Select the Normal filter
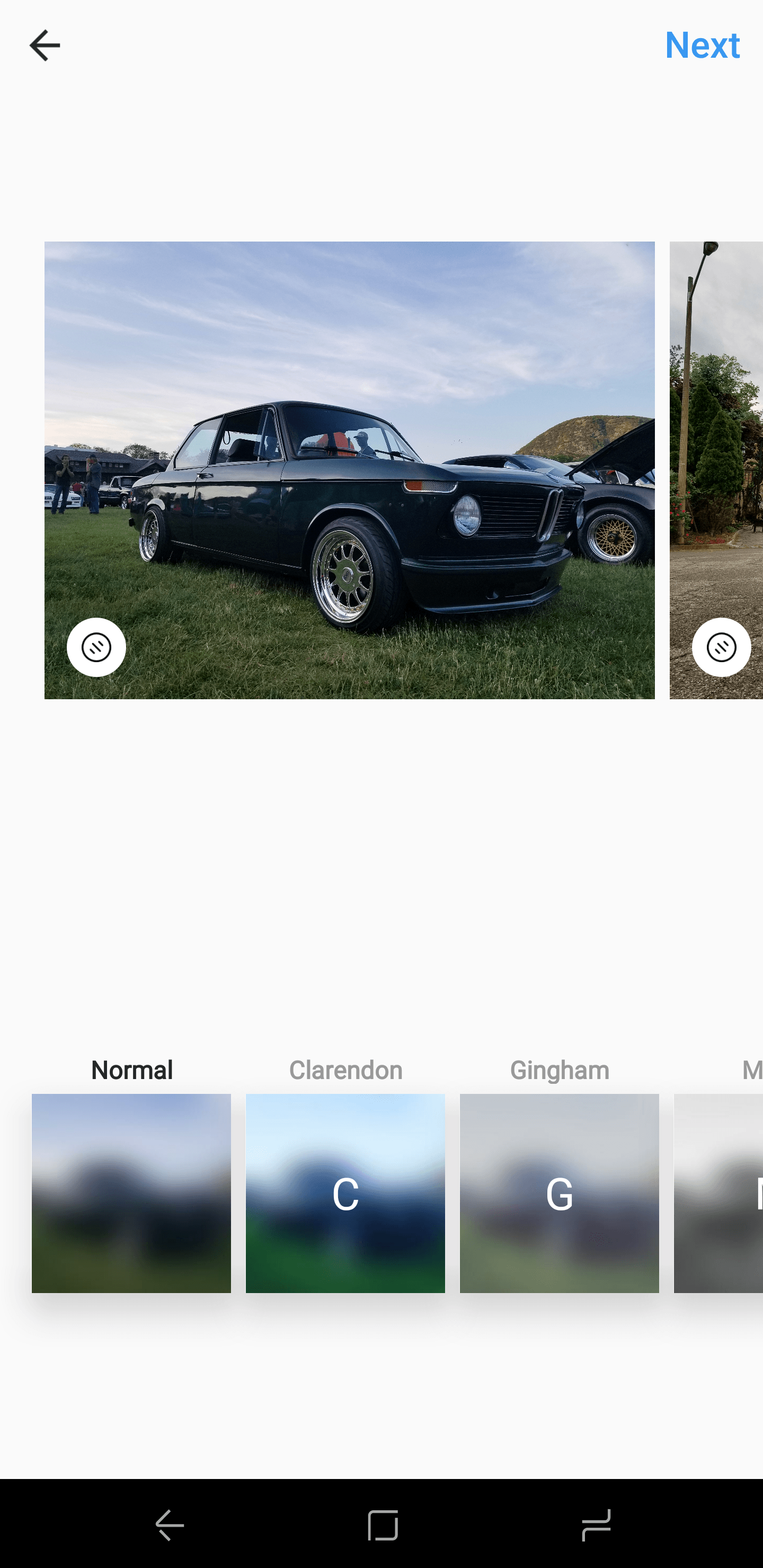The image size is (763, 1568). pos(131,1193)
